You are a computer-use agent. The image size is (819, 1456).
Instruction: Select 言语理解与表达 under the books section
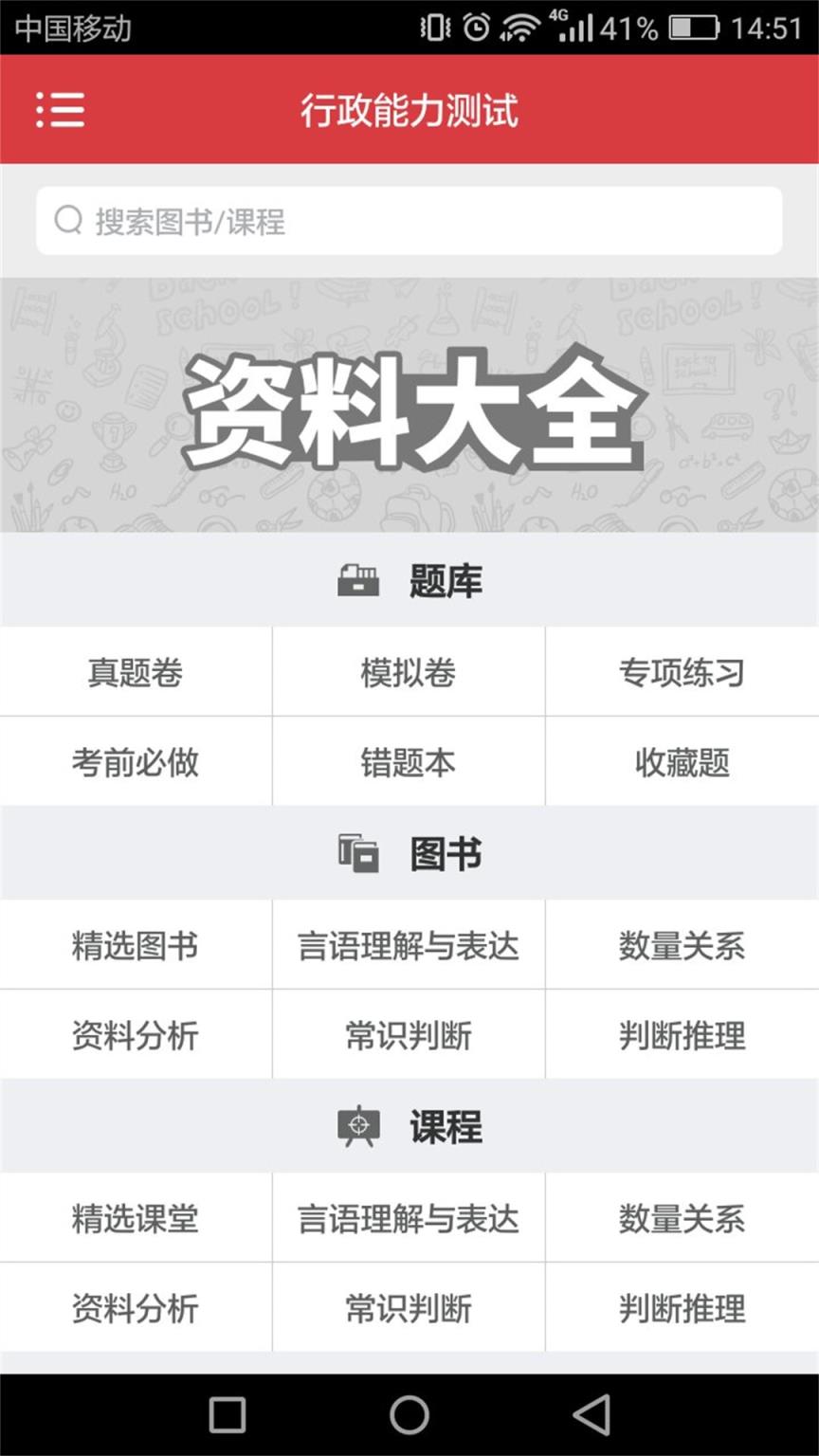408,945
